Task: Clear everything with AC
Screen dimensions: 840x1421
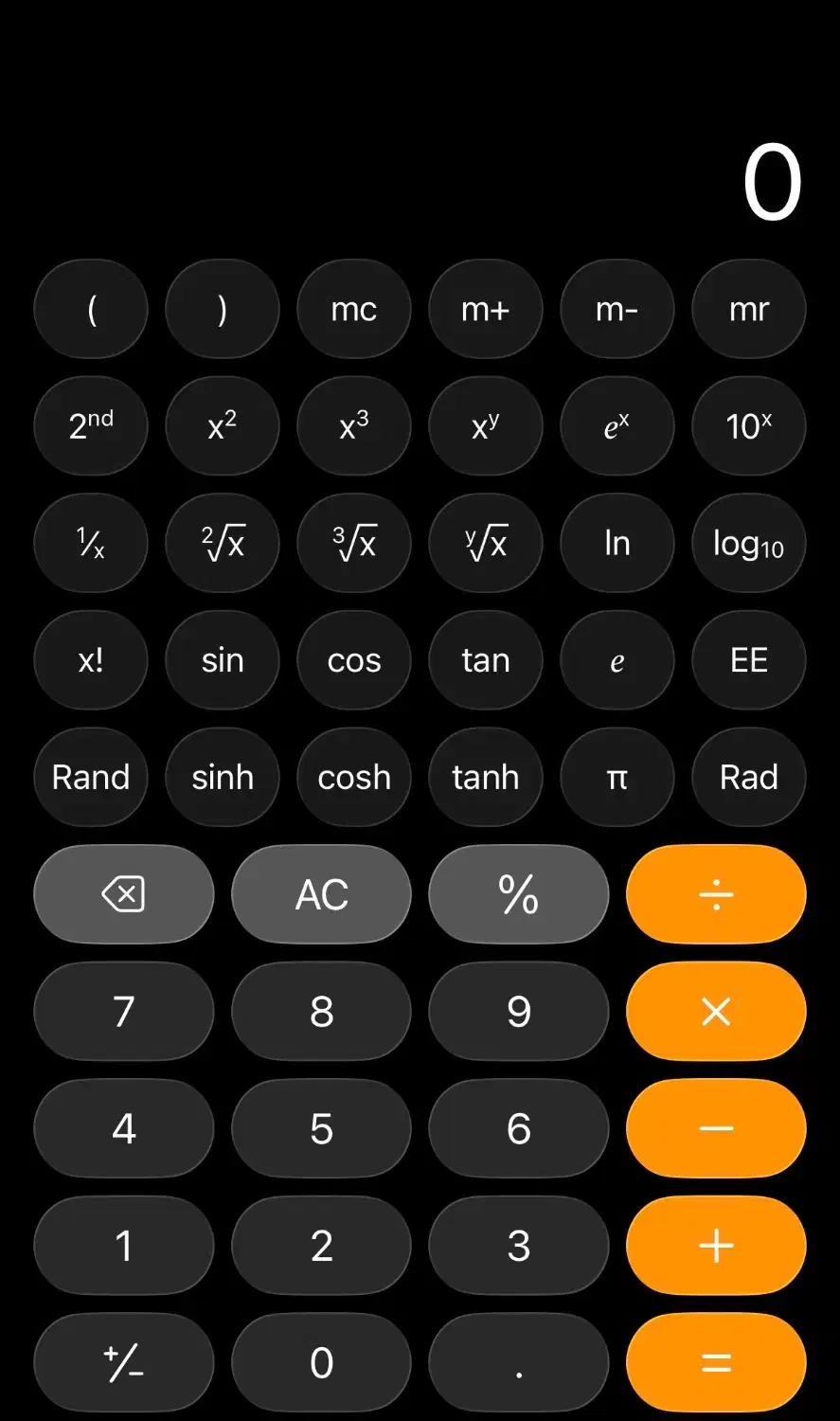Action: pyautogui.click(x=321, y=894)
